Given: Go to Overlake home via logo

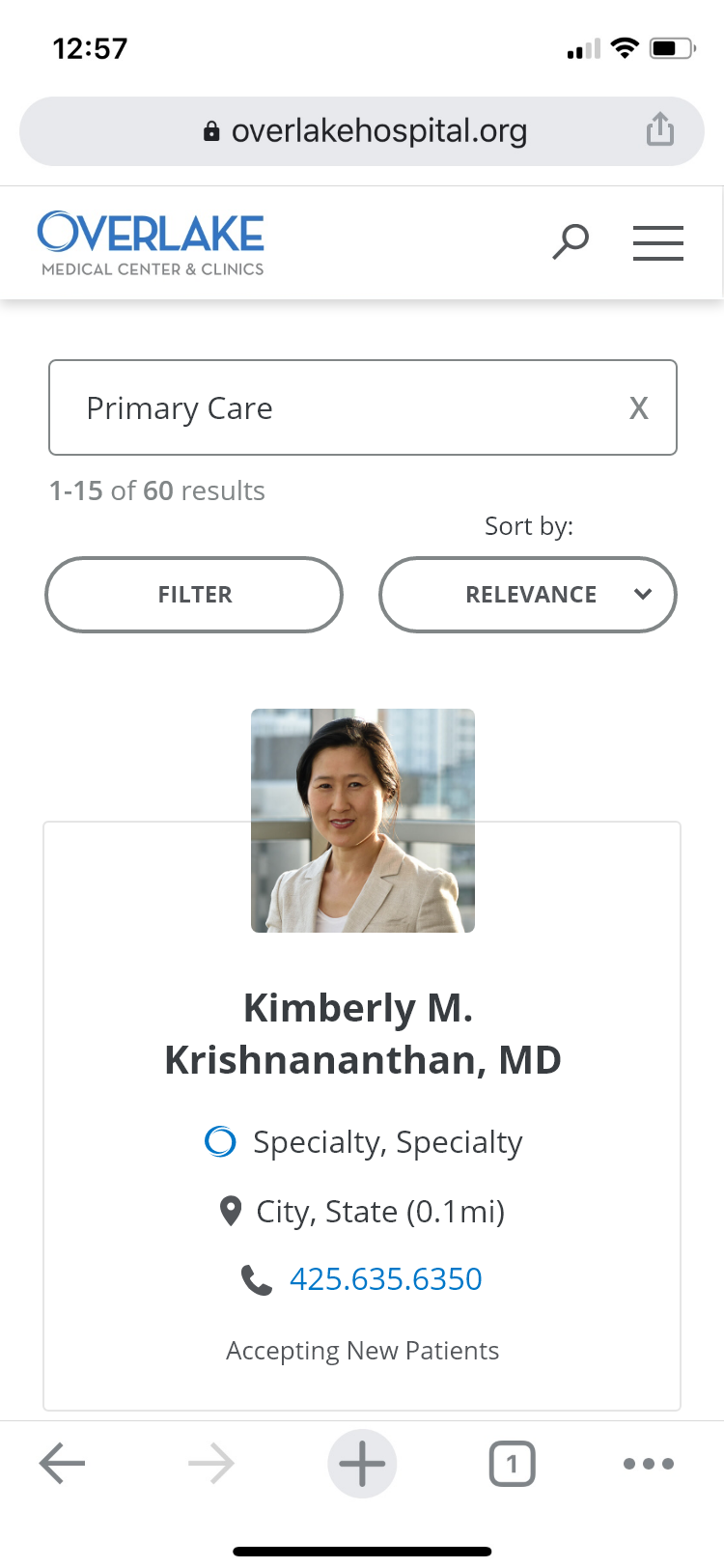Looking at the screenshot, I should click(151, 243).
